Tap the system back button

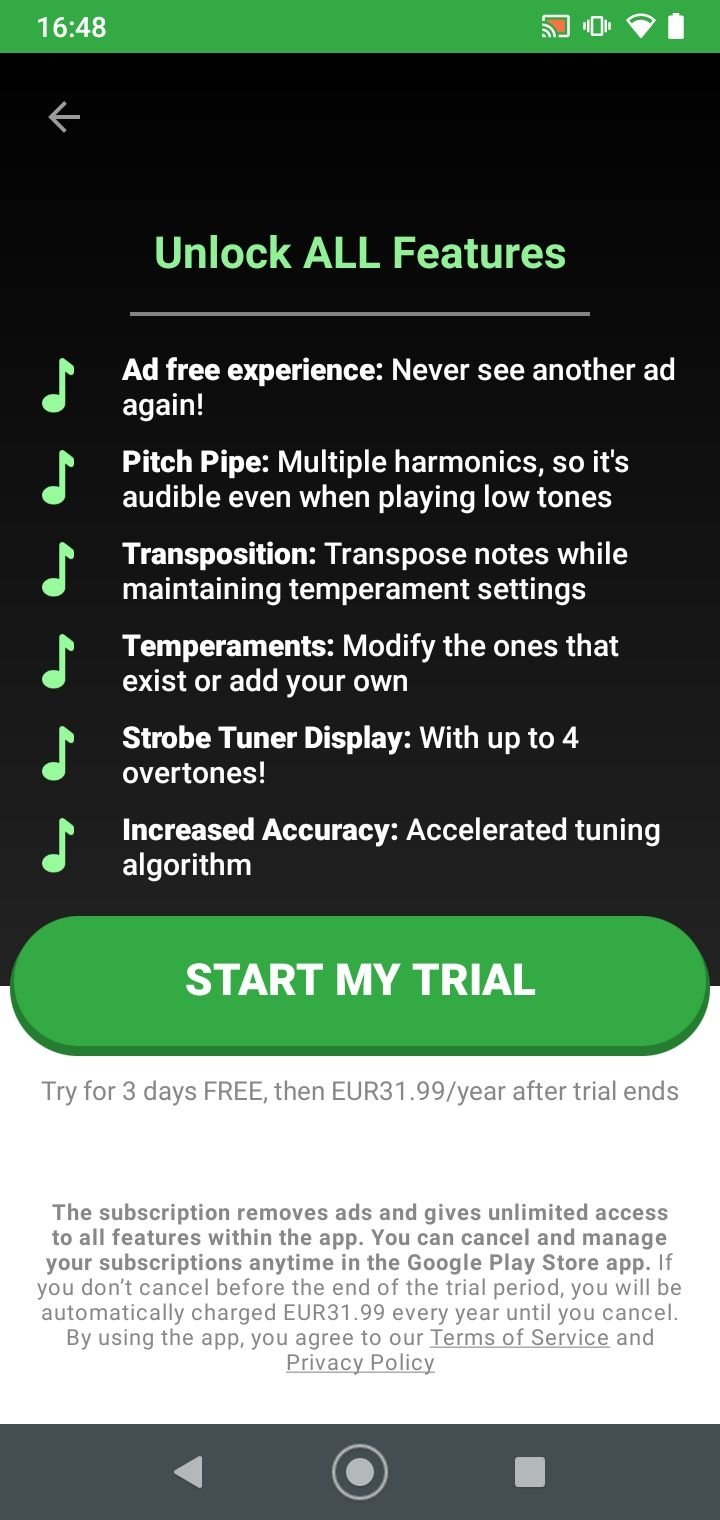(x=188, y=1471)
